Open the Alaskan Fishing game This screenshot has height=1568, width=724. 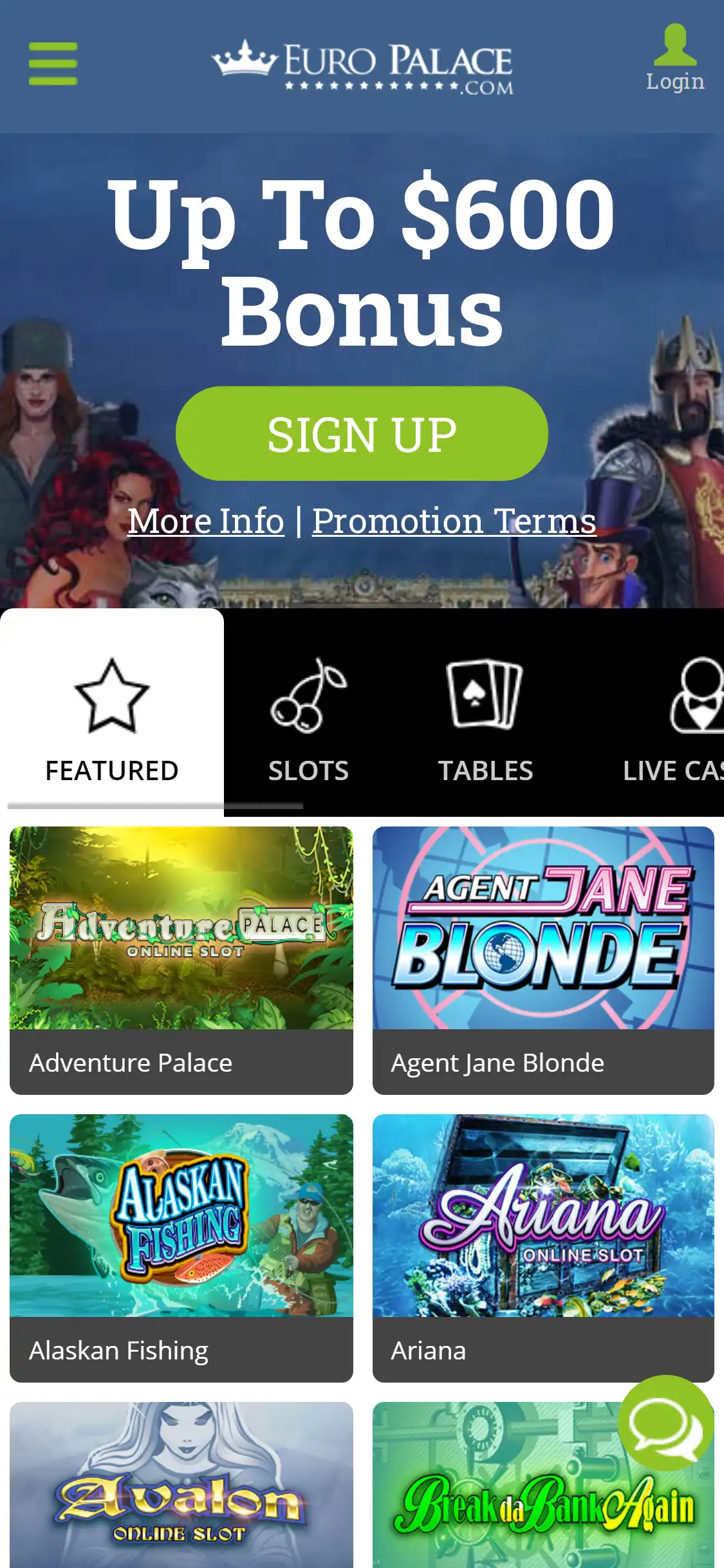tap(181, 1247)
